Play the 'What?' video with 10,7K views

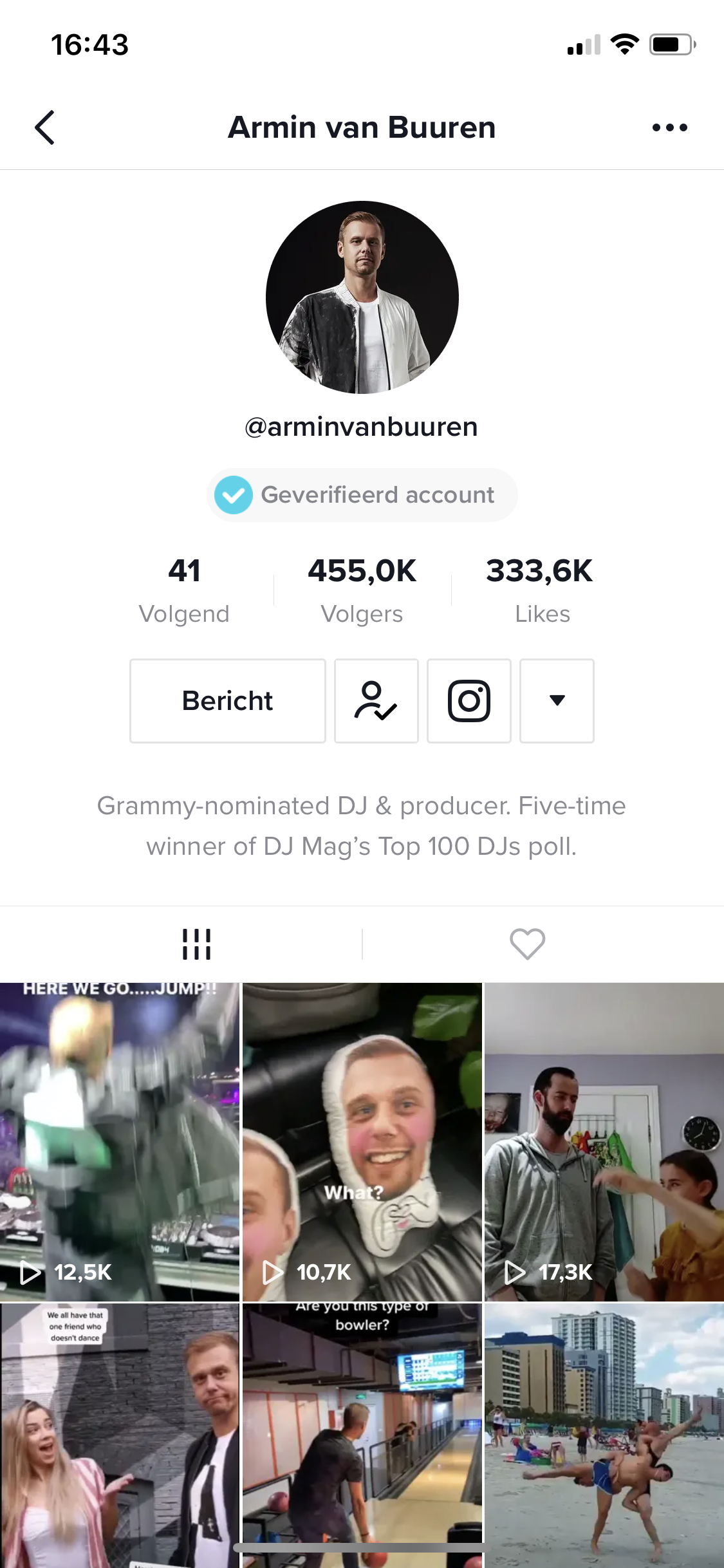tap(362, 1141)
